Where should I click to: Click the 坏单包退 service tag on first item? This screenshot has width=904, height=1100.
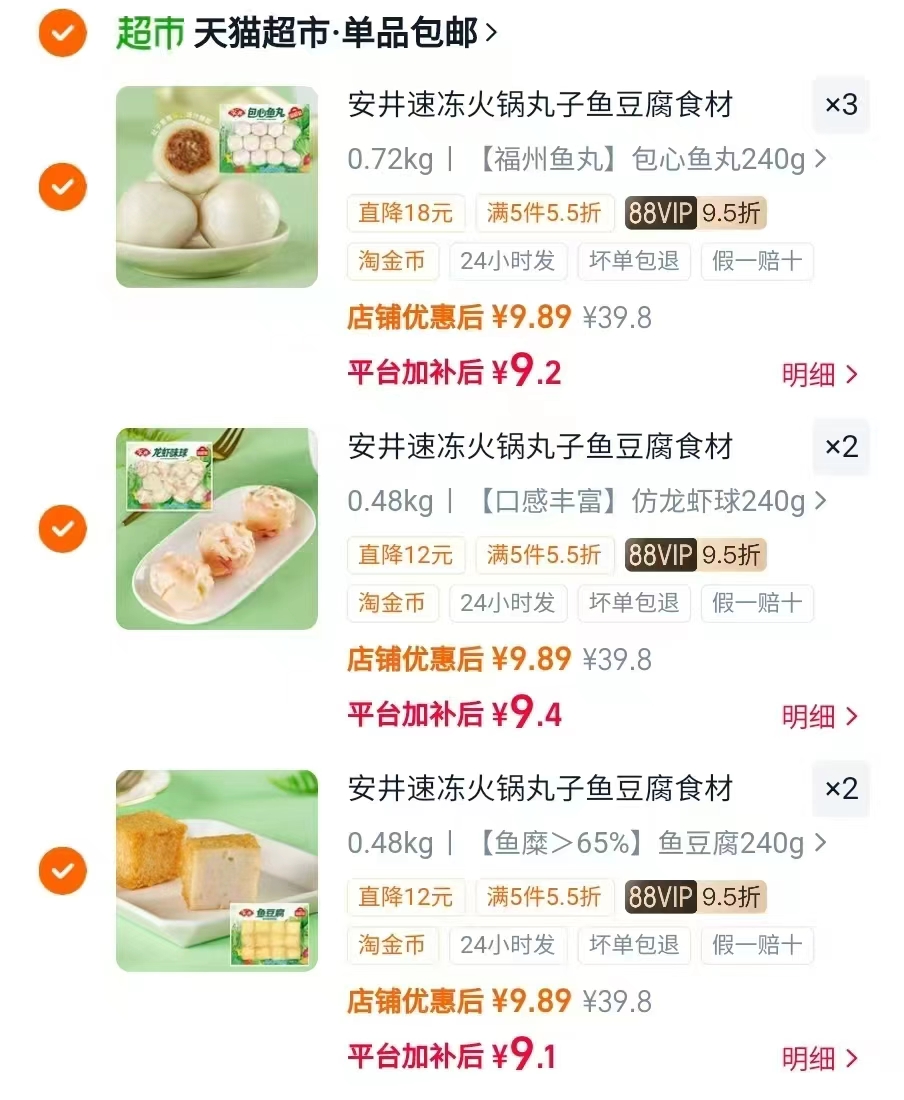(634, 261)
